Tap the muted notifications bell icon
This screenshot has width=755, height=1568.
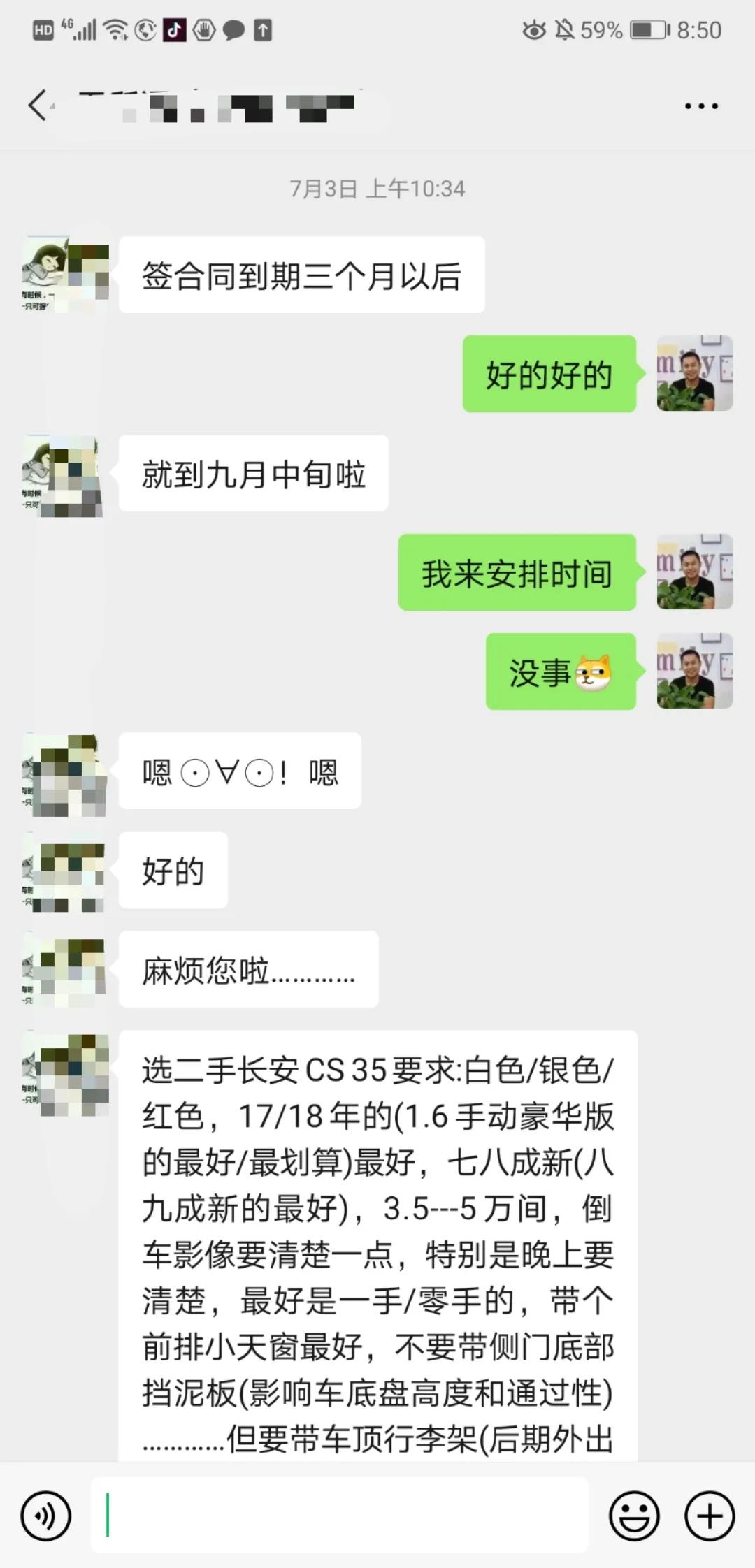[x=563, y=30]
